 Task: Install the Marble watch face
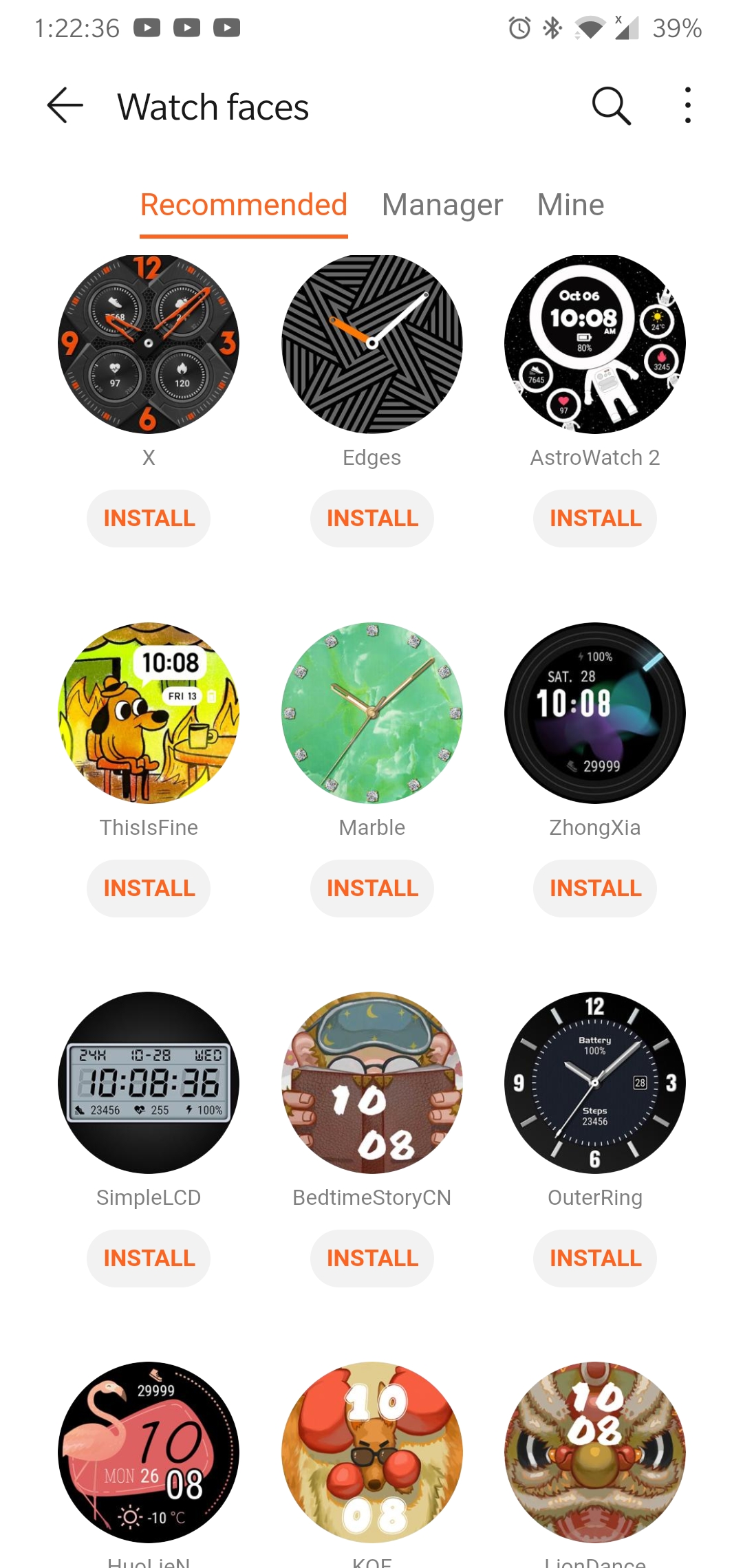tap(371, 888)
